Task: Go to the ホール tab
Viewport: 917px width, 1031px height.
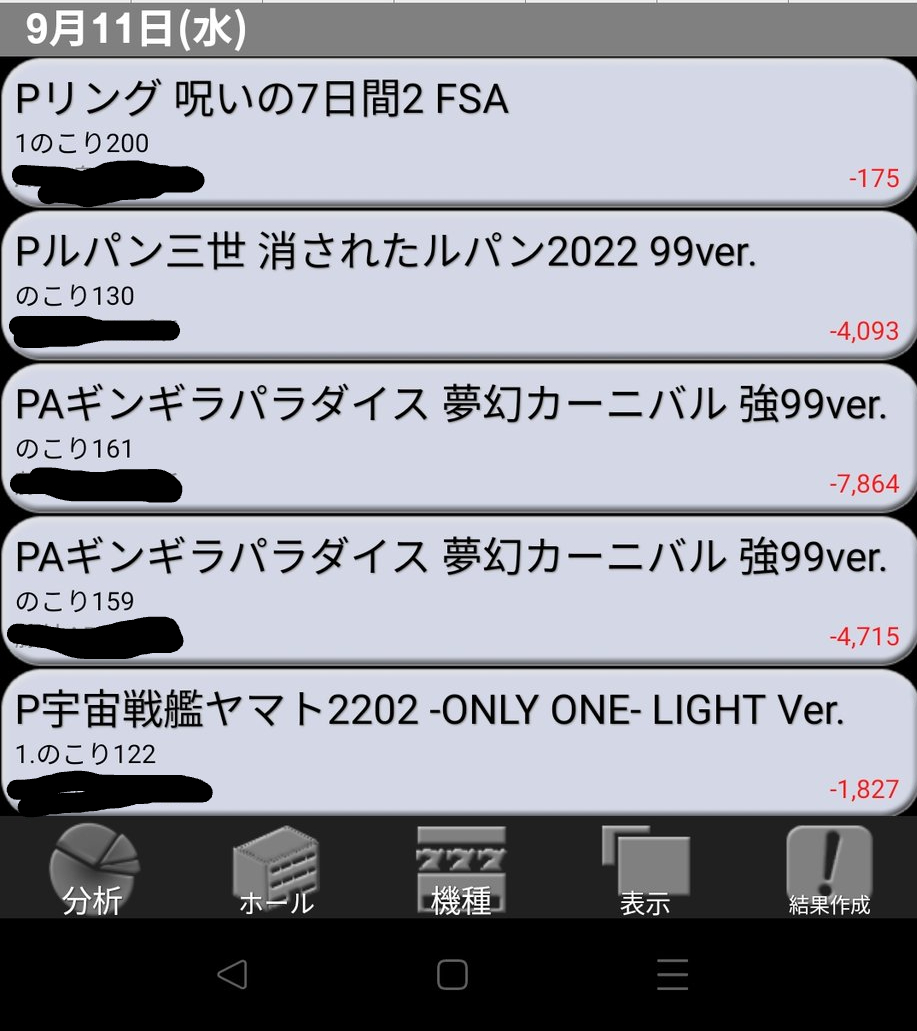Action: click(x=276, y=872)
